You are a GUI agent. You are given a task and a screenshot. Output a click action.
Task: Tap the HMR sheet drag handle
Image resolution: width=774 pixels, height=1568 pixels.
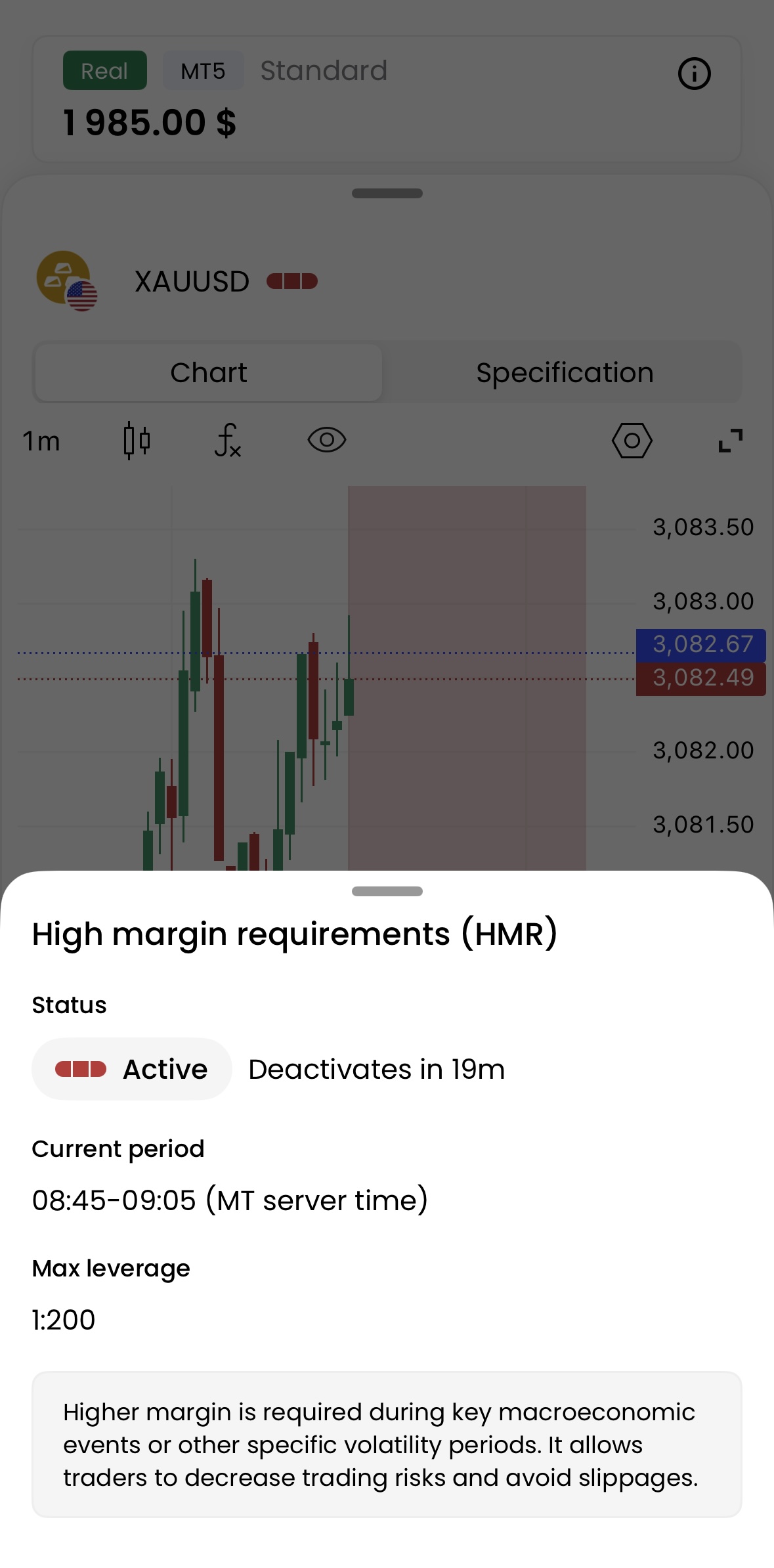pyautogui.click(x=387, y=891)
